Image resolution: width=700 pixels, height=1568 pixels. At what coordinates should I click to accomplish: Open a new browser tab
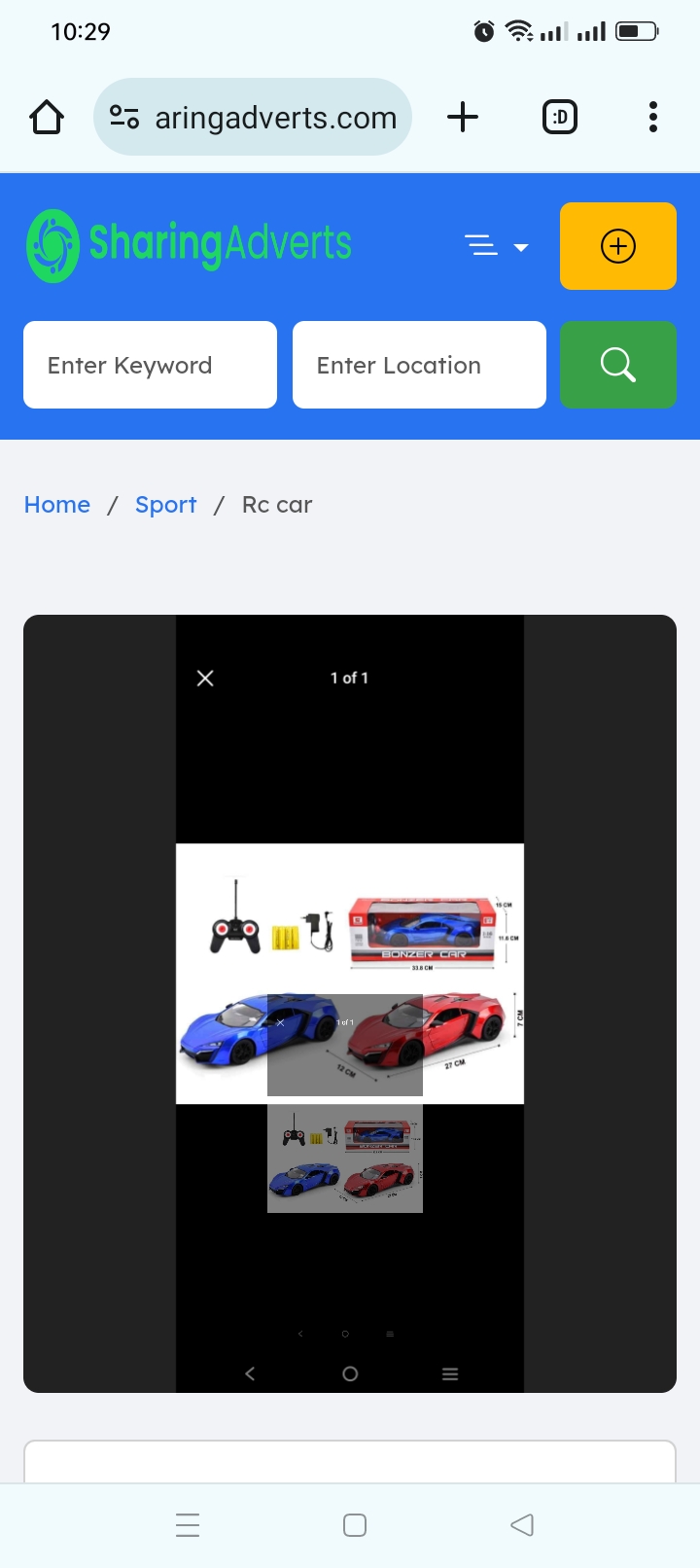(463, 118)
